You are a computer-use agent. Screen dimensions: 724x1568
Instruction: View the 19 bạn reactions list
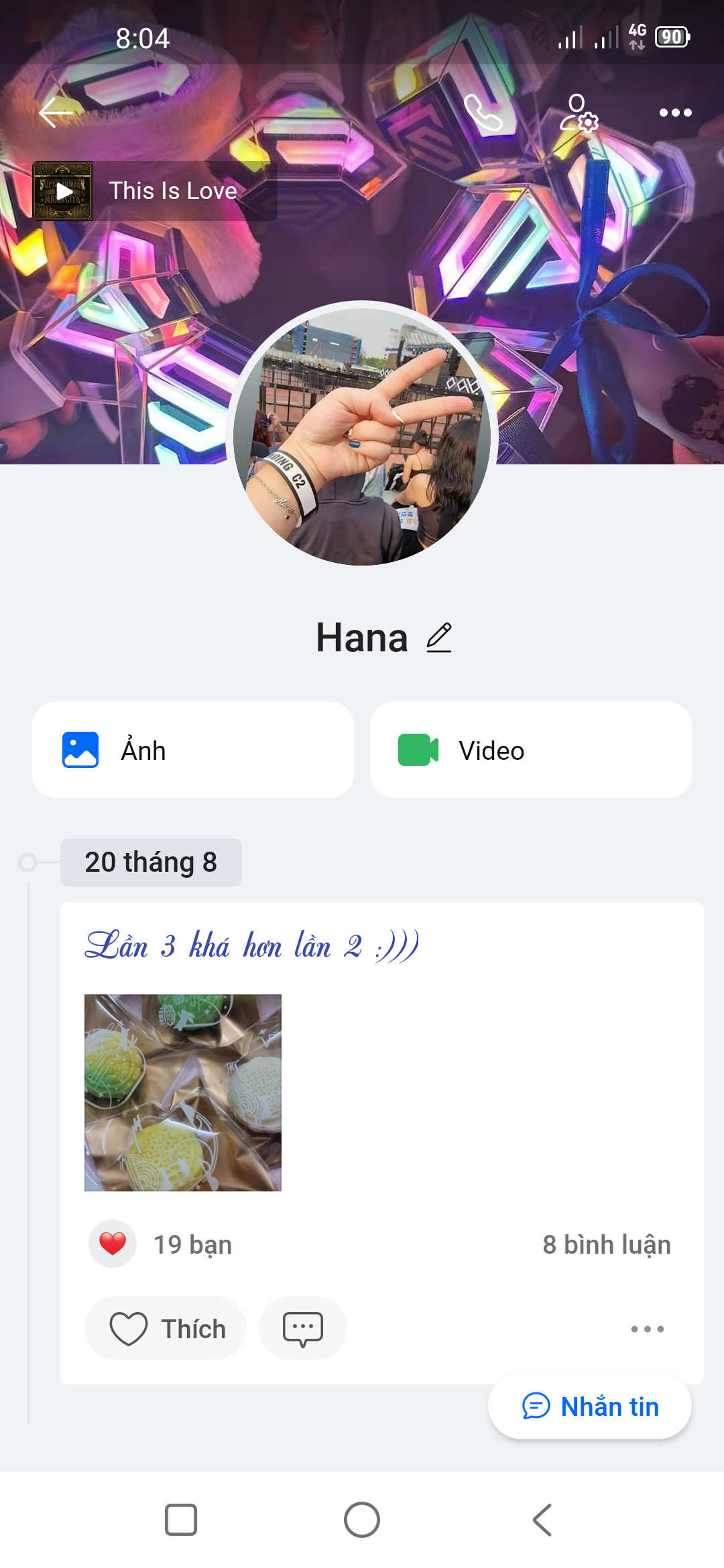[x=192, y=1244]
